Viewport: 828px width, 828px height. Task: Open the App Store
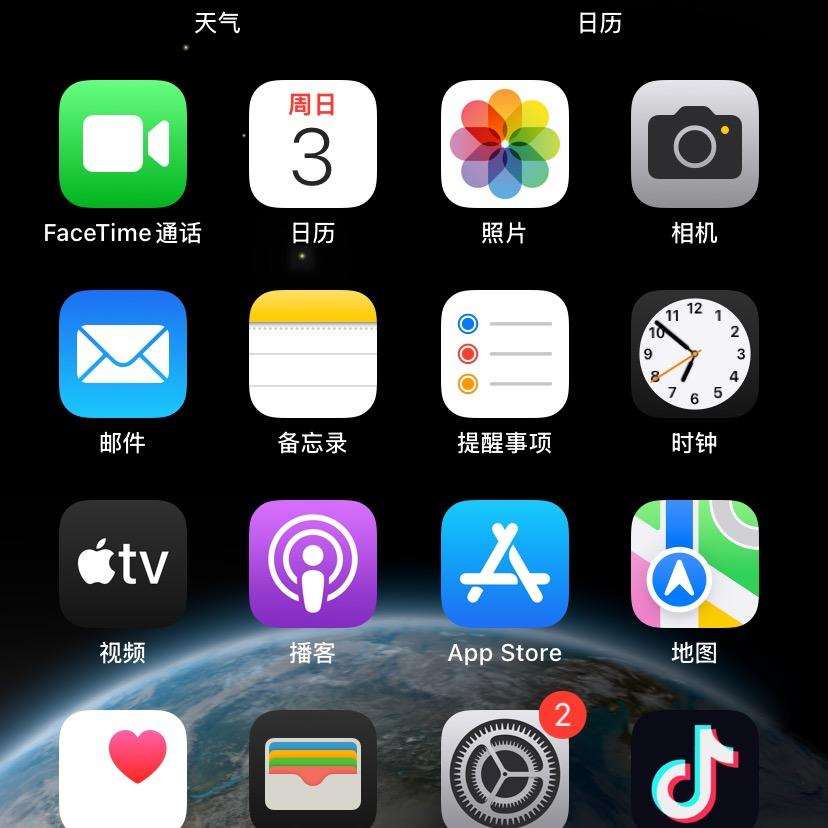[x=505, y=564]
